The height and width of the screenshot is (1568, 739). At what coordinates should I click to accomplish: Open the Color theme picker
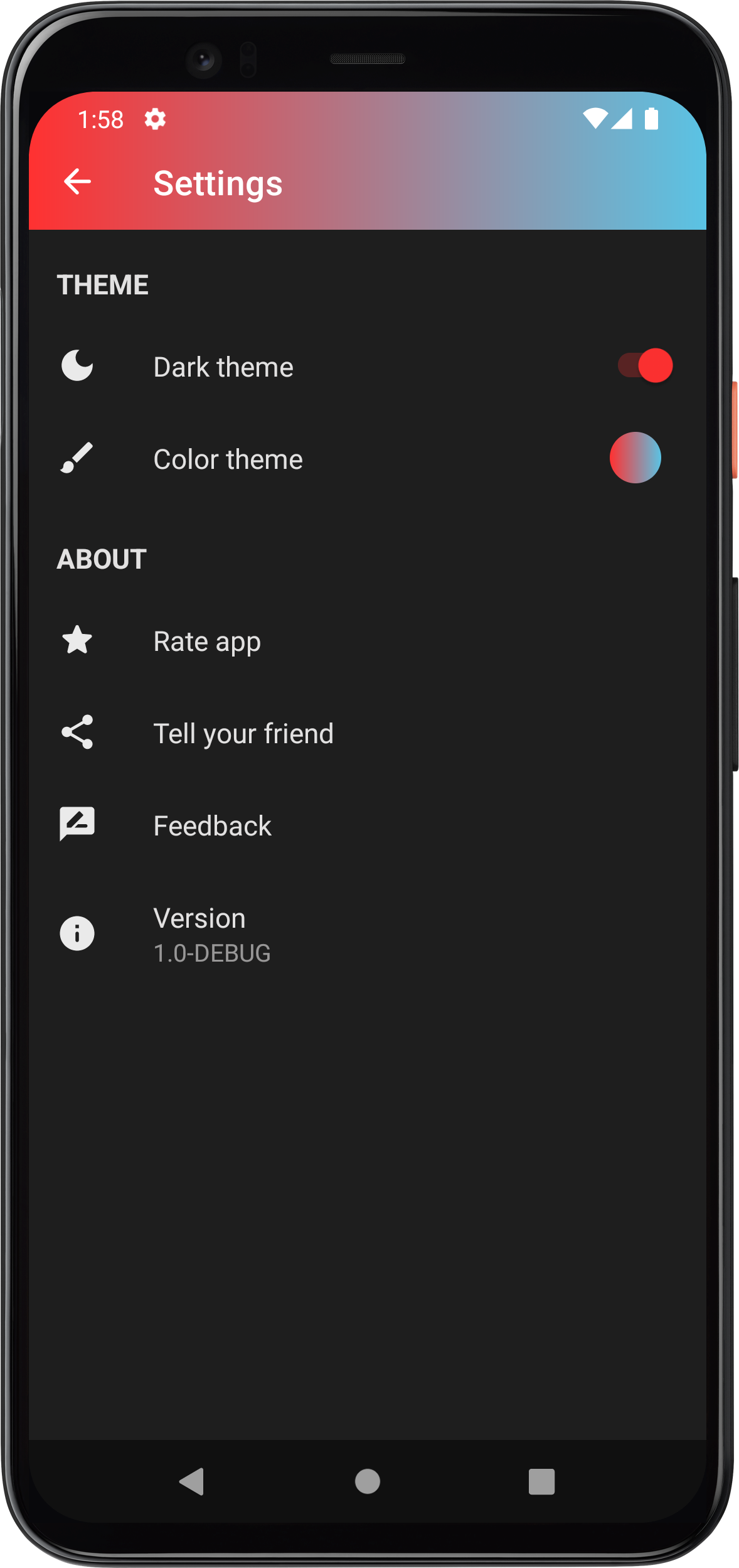635,458
